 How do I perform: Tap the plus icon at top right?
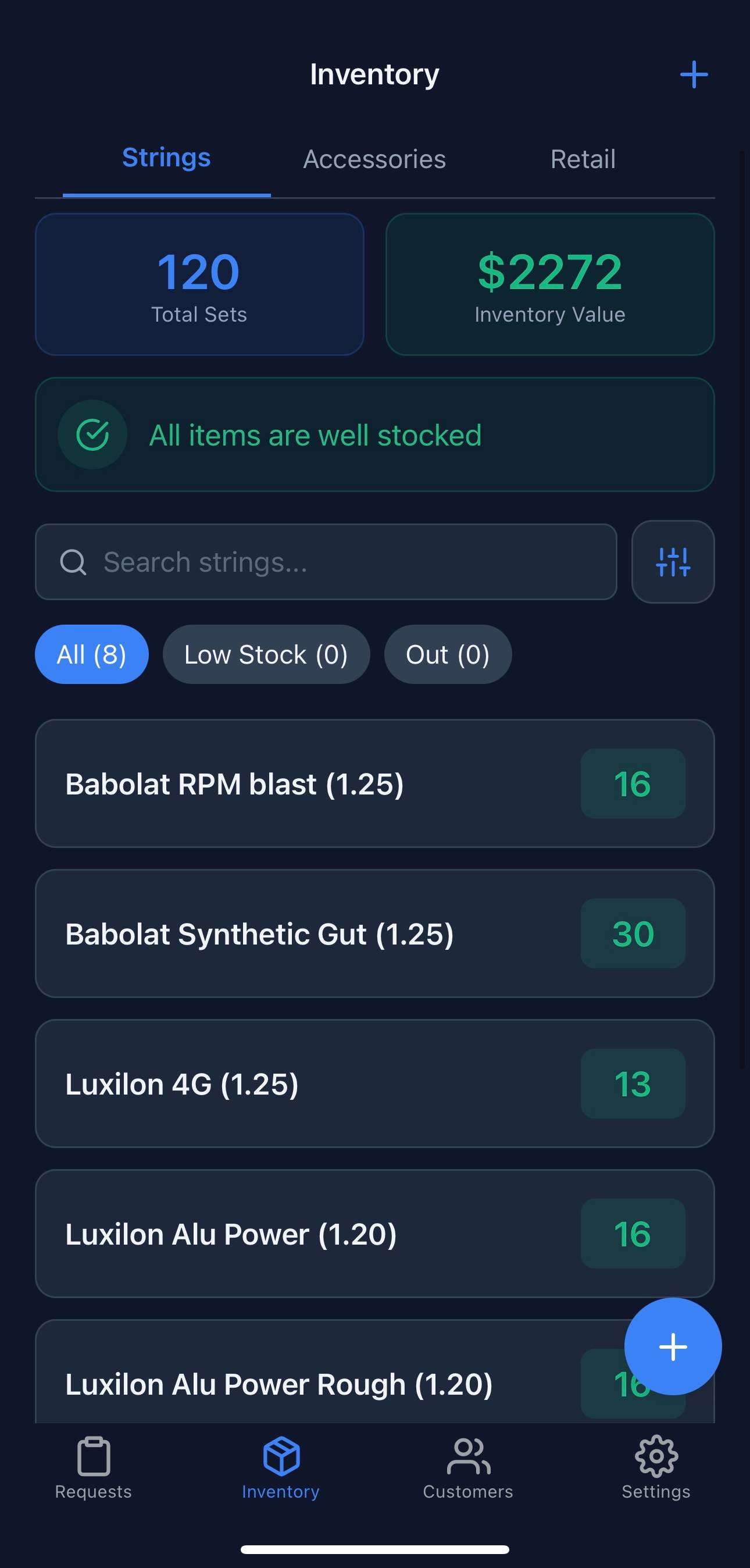[x=694, y=74]
